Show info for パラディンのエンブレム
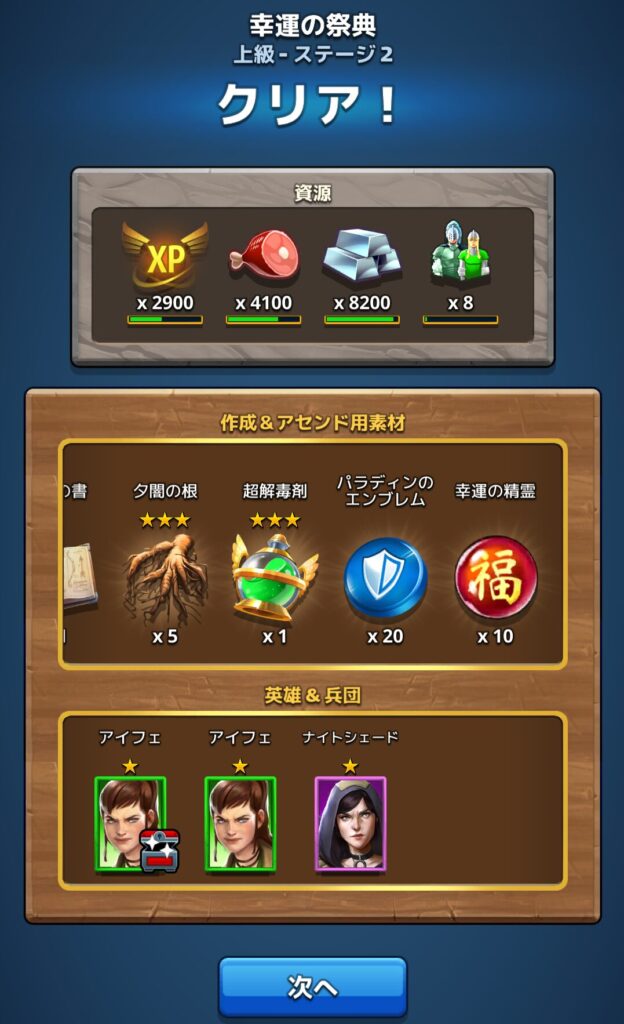Viewport: 624px width, 1024px height. coord(385,578)
